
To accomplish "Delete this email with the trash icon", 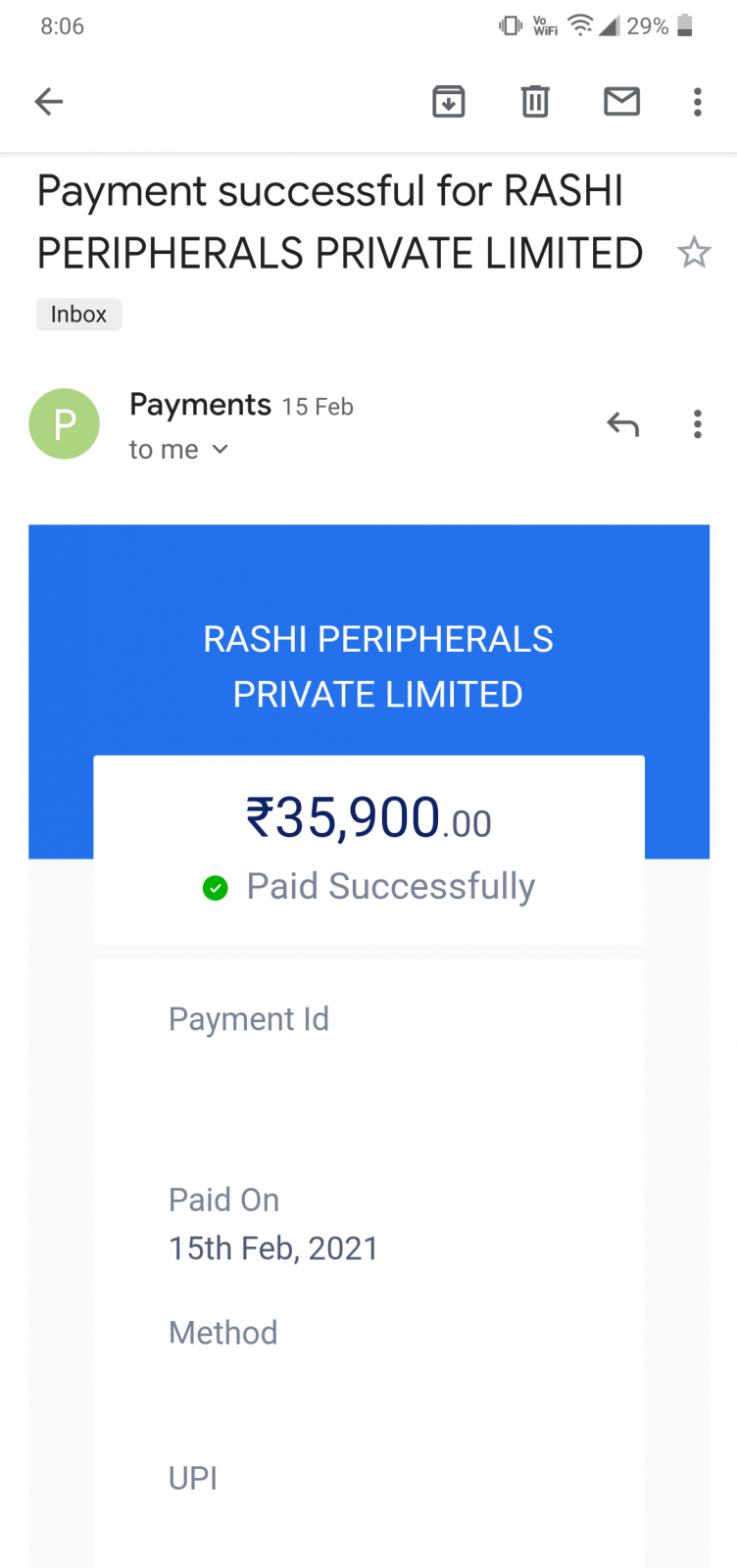I will coord(535,101).
